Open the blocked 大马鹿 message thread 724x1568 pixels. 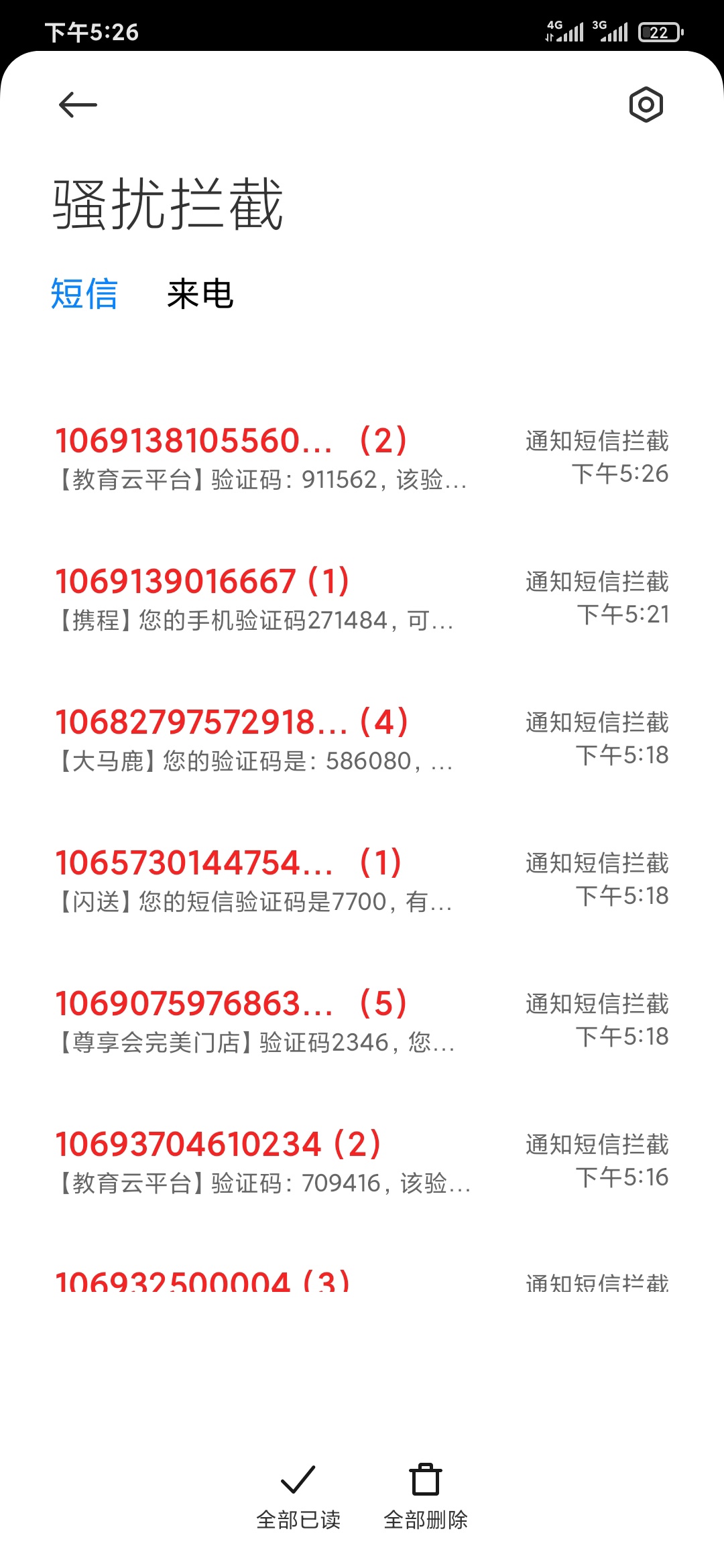pos(362,740)
